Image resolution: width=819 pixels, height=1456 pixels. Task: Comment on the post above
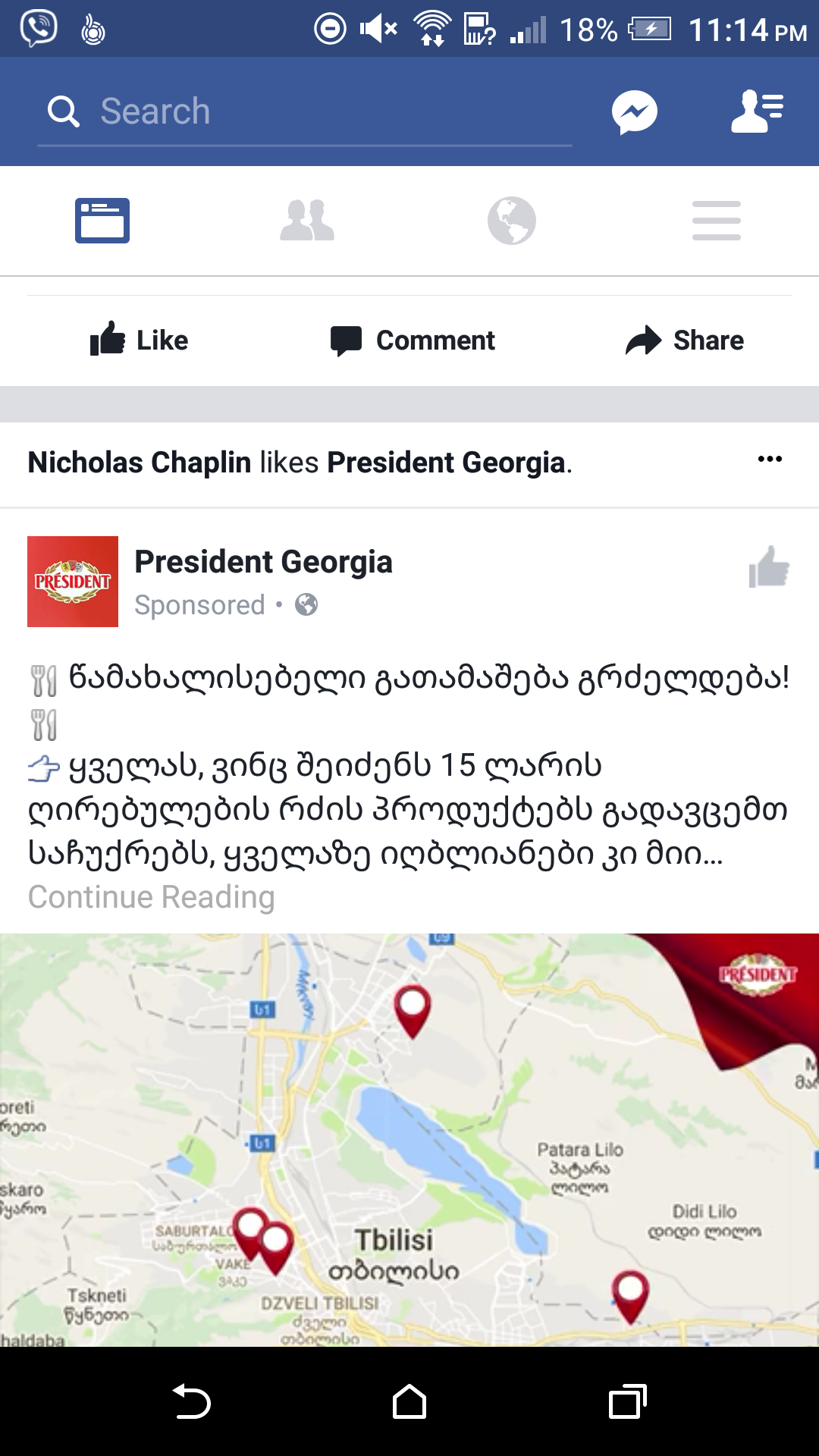(413, 340)
